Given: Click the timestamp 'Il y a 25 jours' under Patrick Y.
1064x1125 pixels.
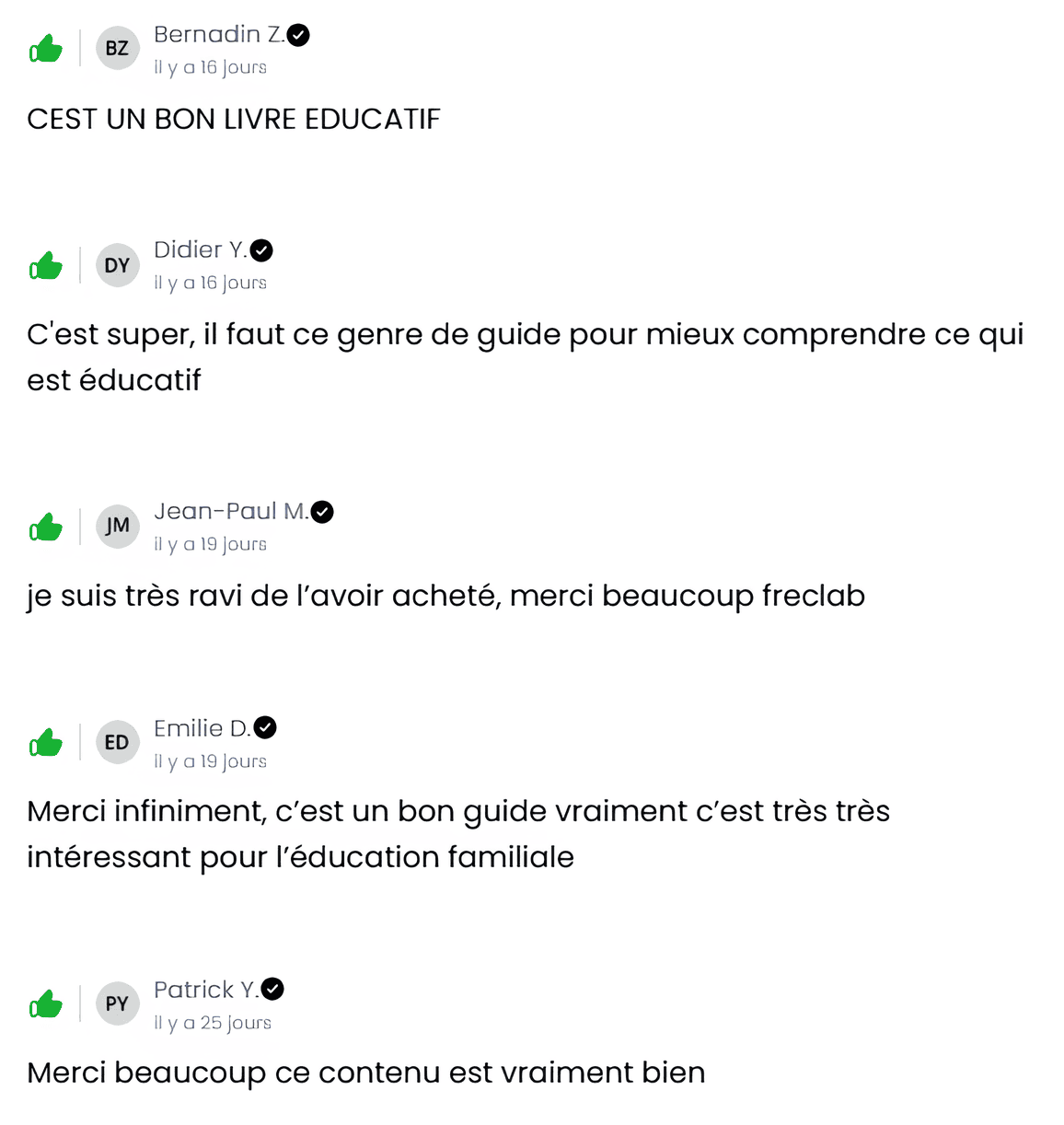Looking at the screenshot, I should point(213,1022).
